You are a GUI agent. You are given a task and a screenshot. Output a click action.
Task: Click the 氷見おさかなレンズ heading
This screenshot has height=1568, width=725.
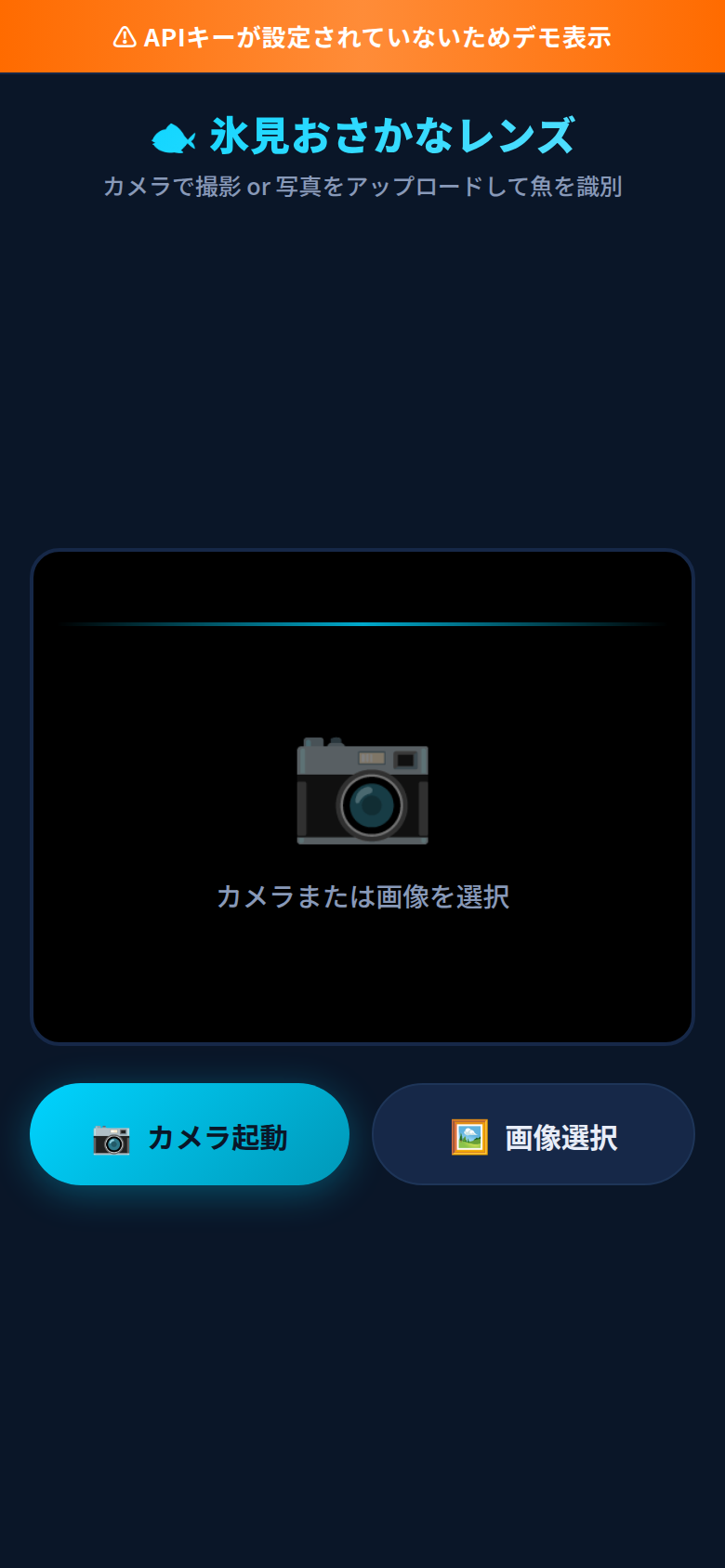coord(390,137)
